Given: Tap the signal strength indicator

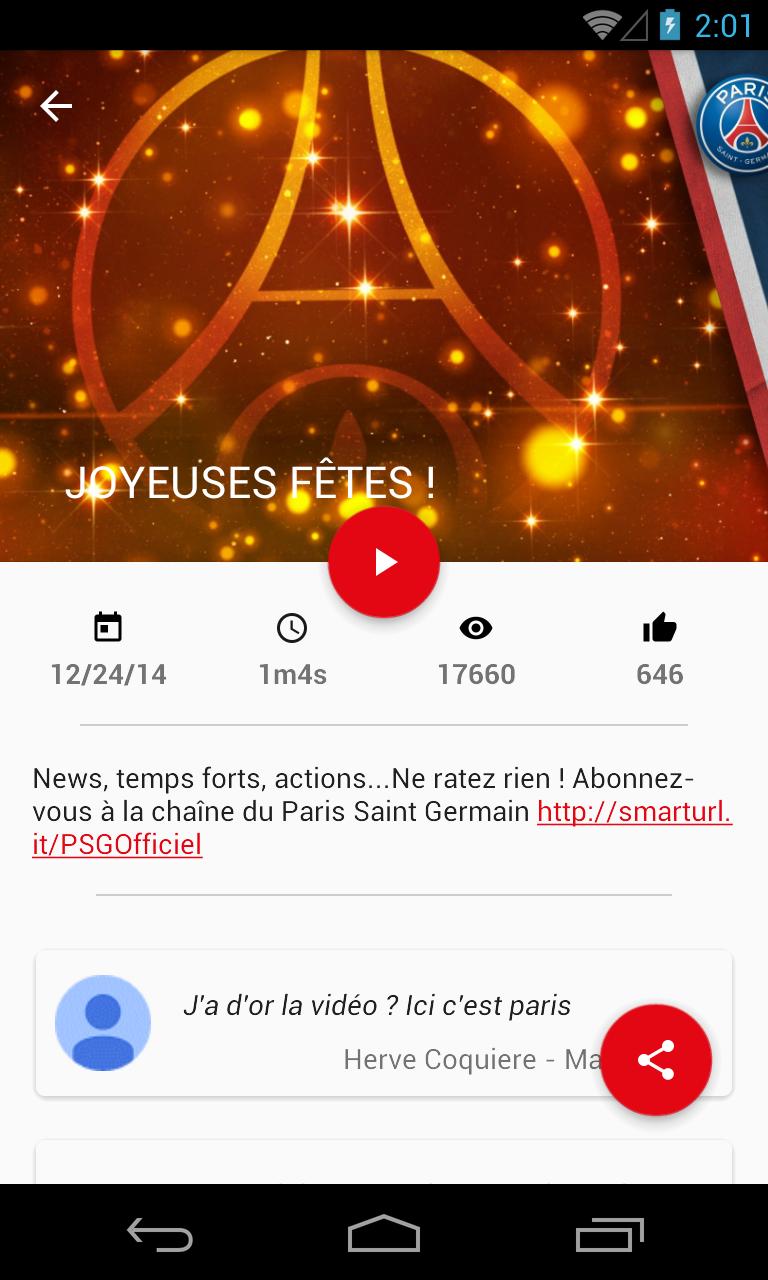Looking at the screenshot, I should coord(633,25).
